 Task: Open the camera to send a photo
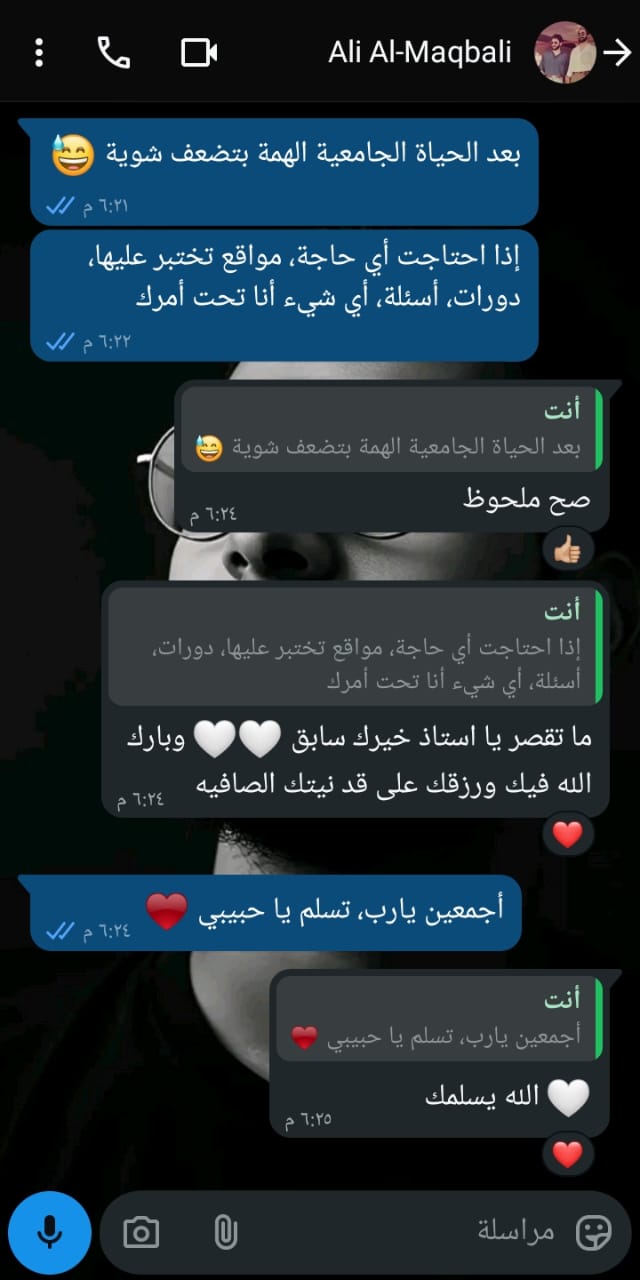click(141, 1232)
